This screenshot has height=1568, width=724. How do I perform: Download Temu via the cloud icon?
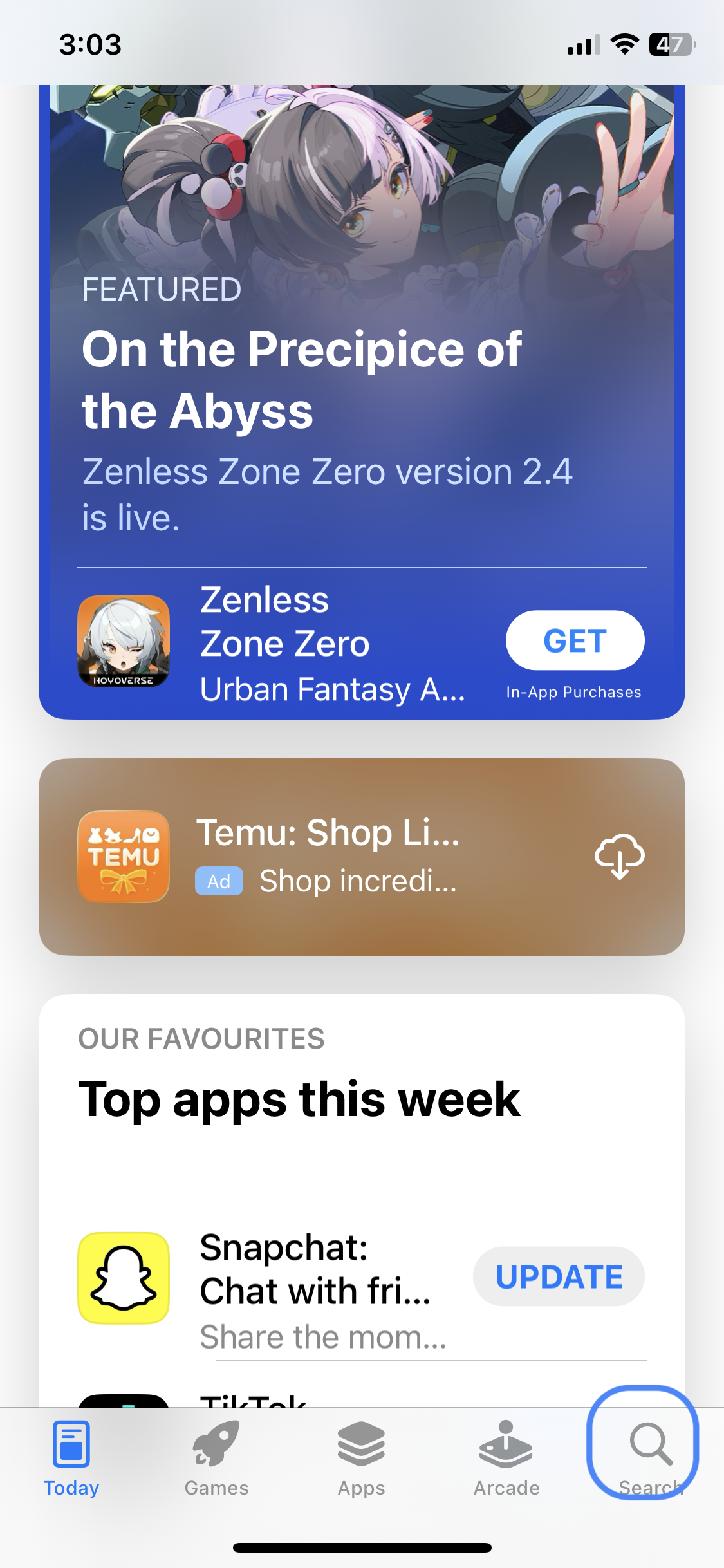click(x=619, y=857)
